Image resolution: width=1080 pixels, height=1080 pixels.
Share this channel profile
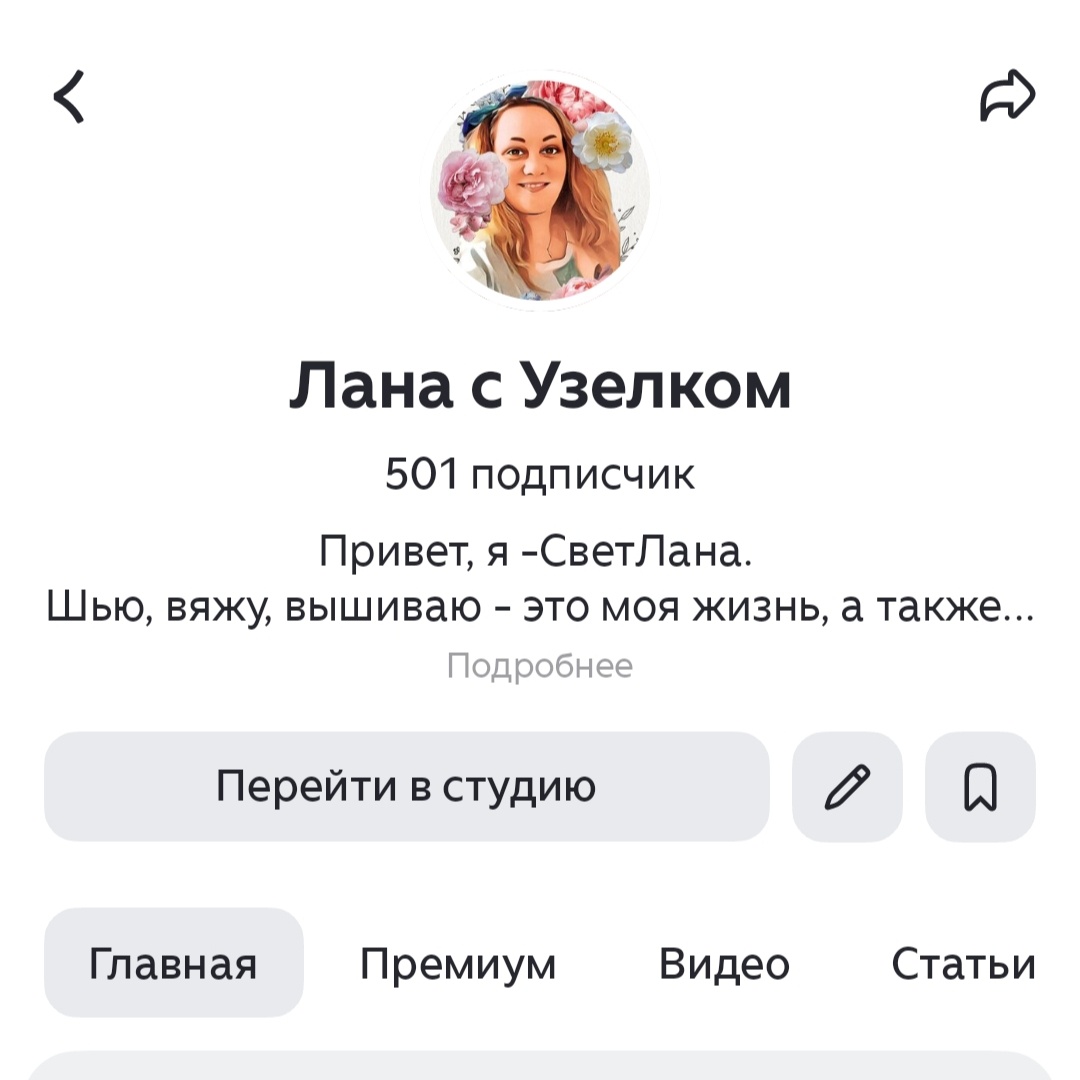(1007, 96)
